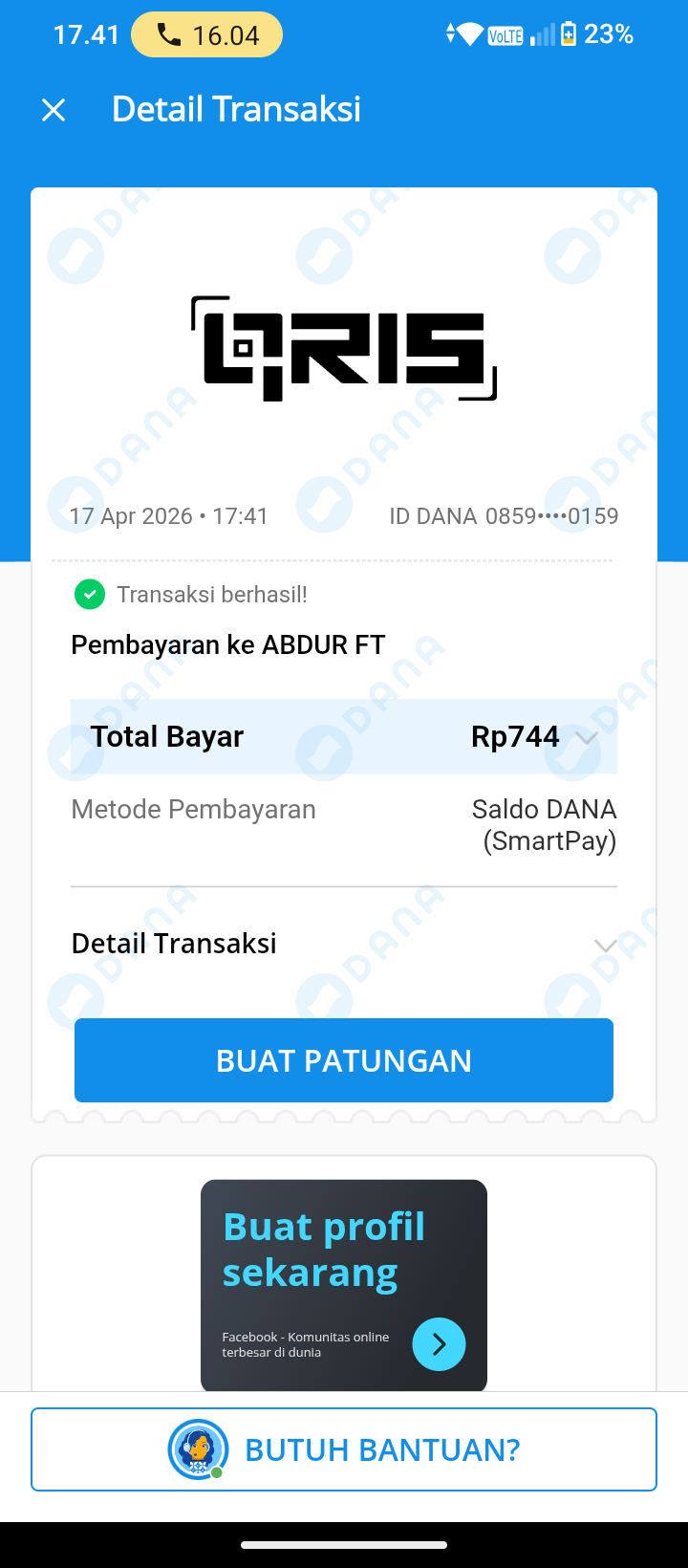
Task: Open the Facebook Buat profil sekarang ad
Action: coord(325,1252)
